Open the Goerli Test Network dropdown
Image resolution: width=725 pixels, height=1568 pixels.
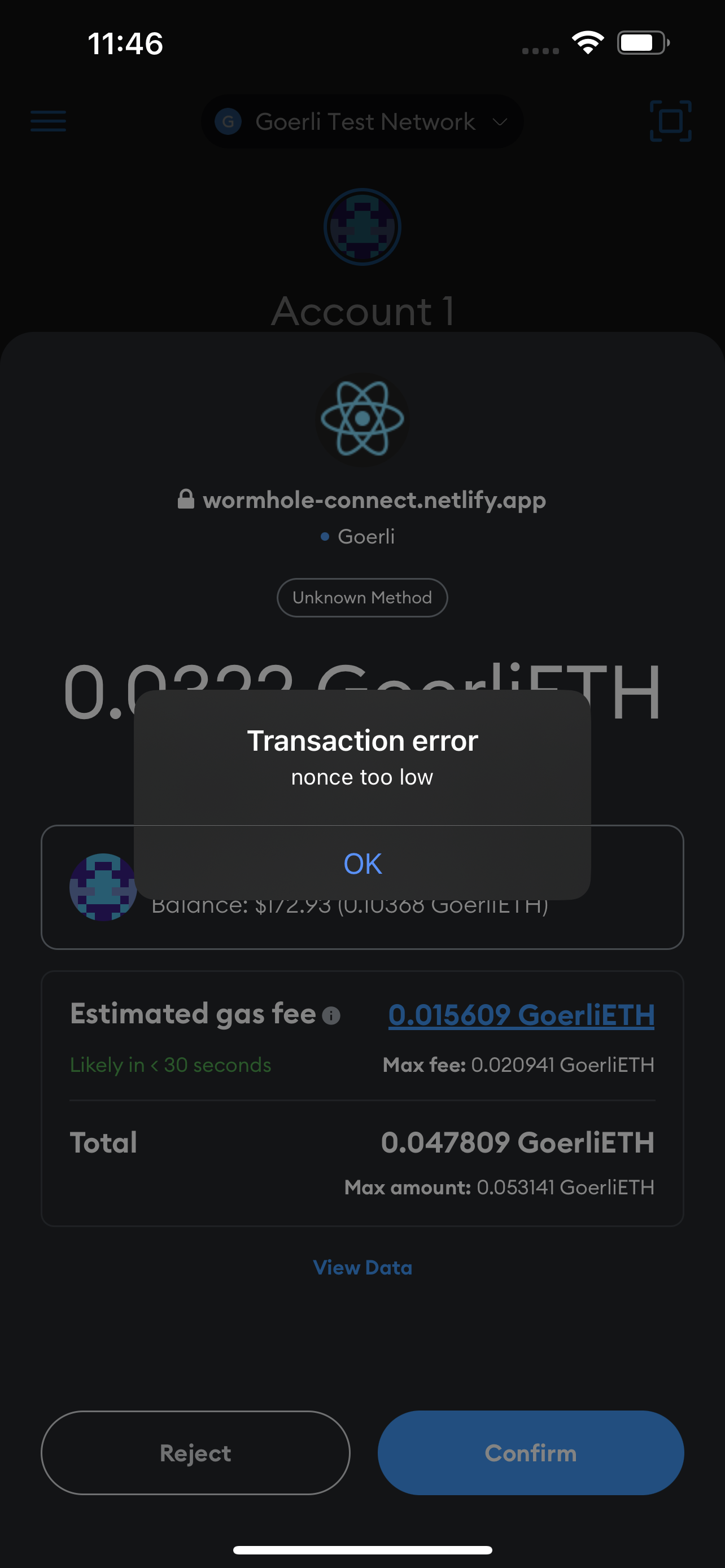362,121
